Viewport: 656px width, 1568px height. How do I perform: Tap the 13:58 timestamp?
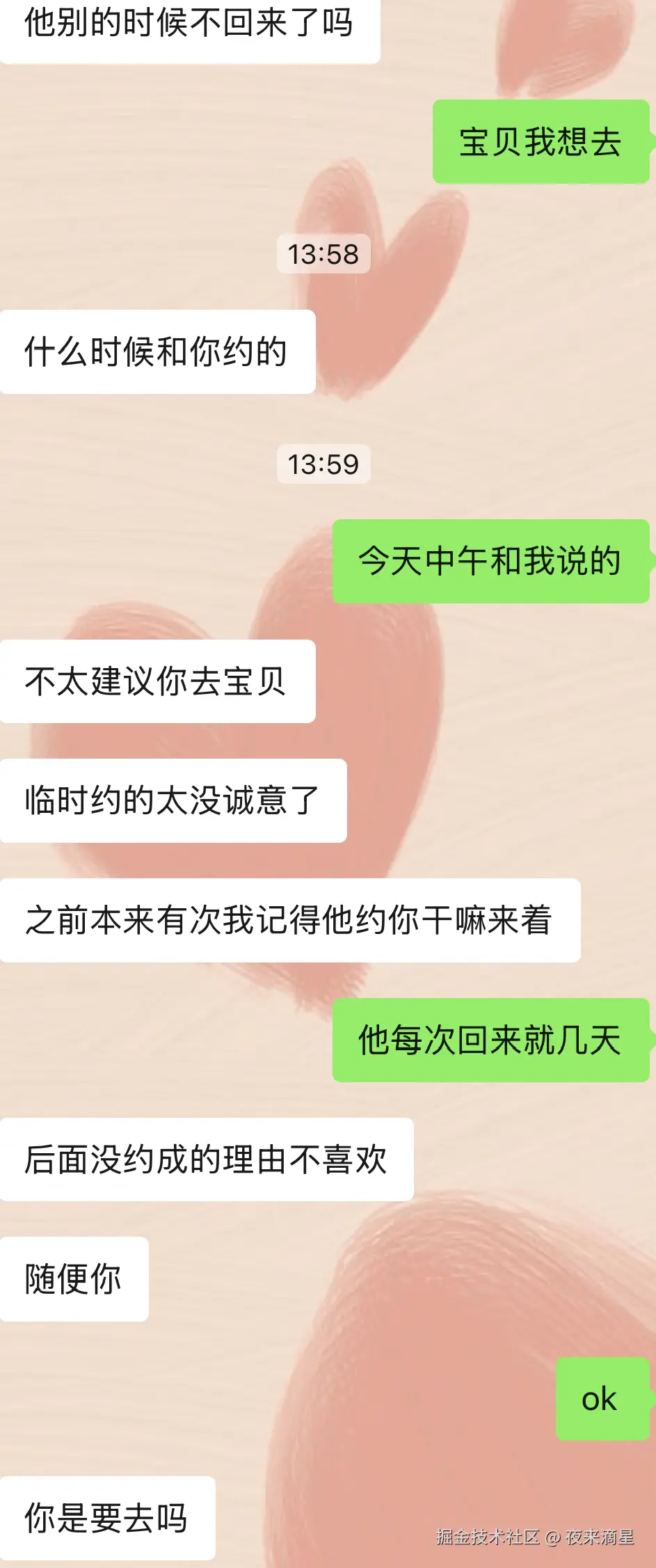pyautogui.click(x=325, y=255)
